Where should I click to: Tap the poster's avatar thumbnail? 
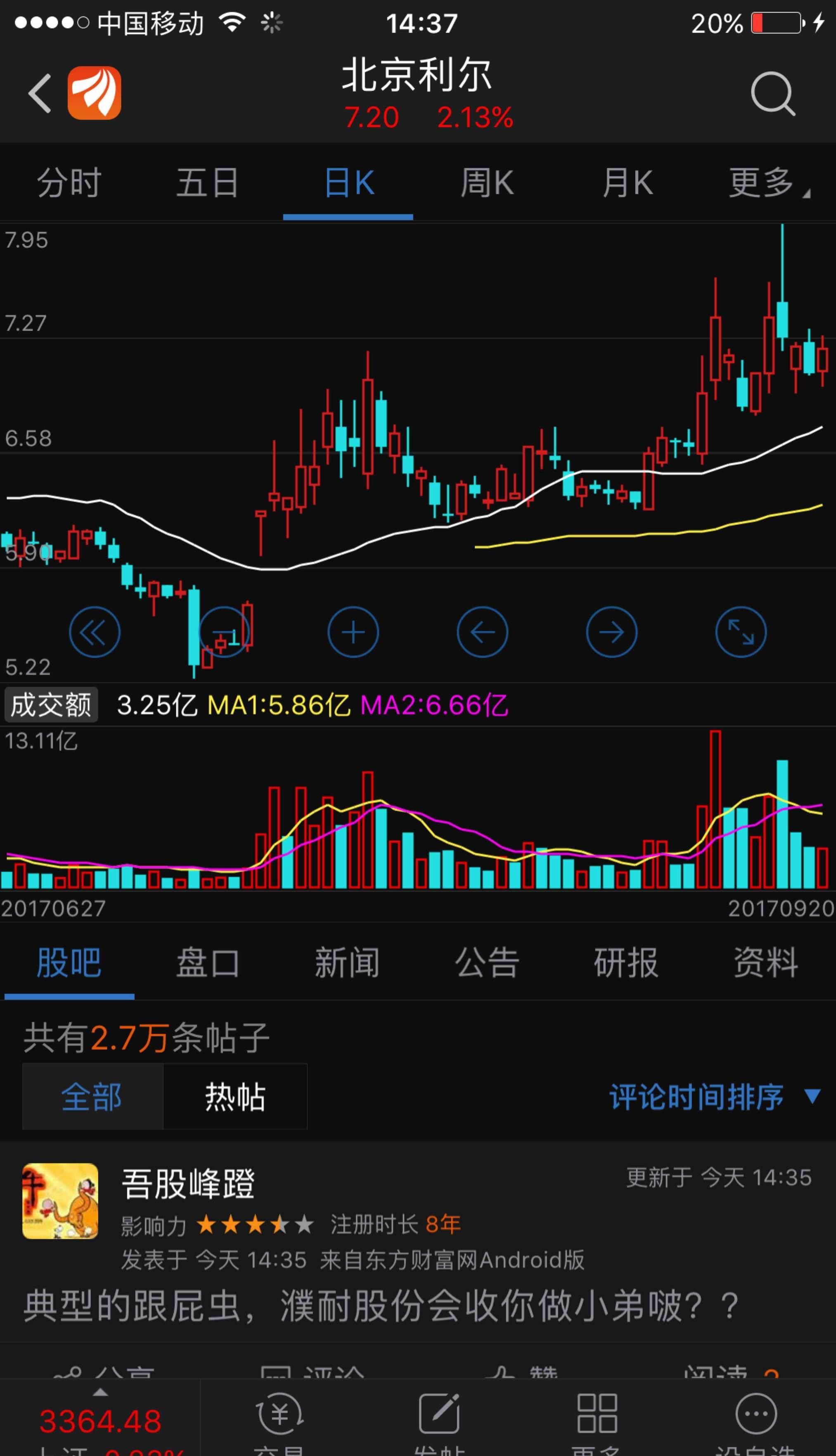tap(60, 1200)
